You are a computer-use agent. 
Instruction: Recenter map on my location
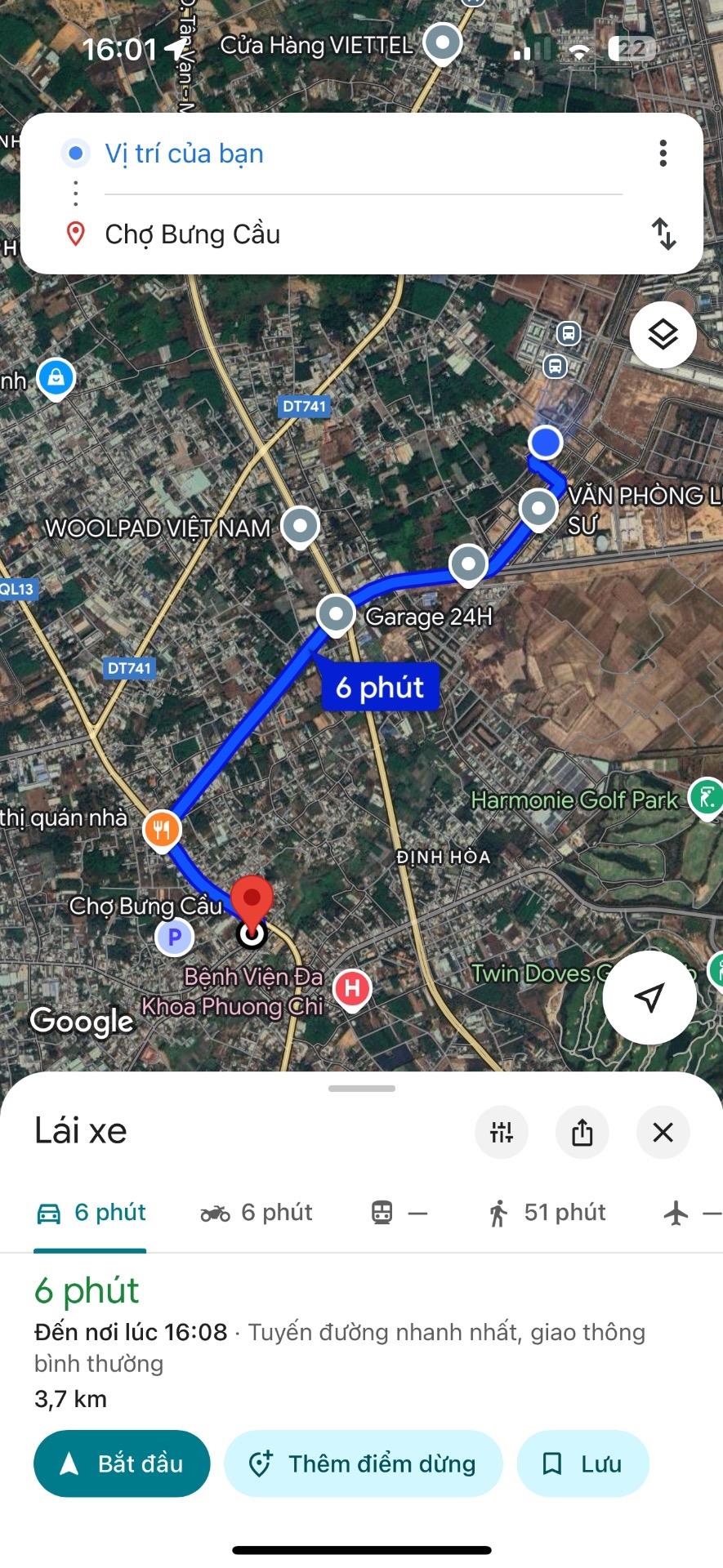tap(649, 997)
